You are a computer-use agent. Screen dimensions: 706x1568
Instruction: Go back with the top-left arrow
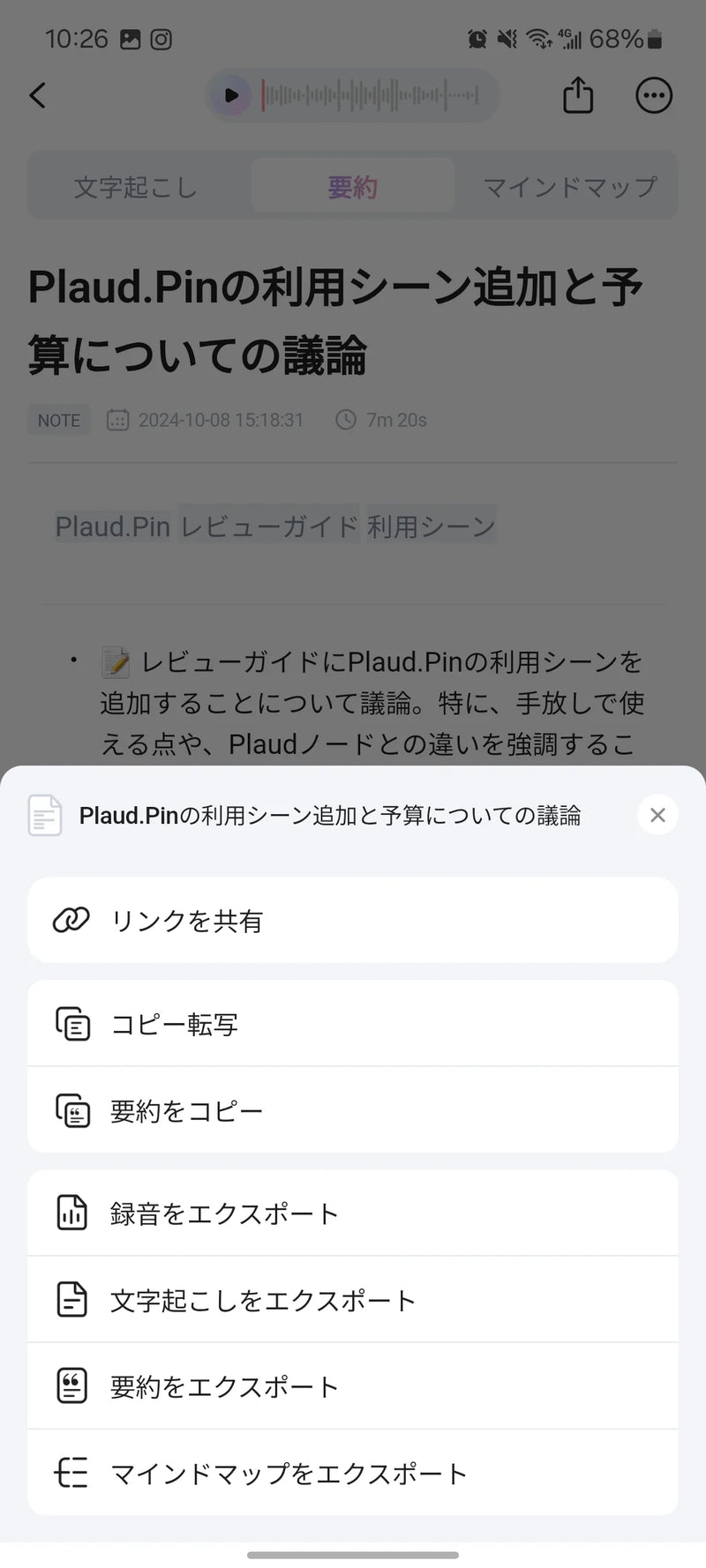[x=38, y=95]
